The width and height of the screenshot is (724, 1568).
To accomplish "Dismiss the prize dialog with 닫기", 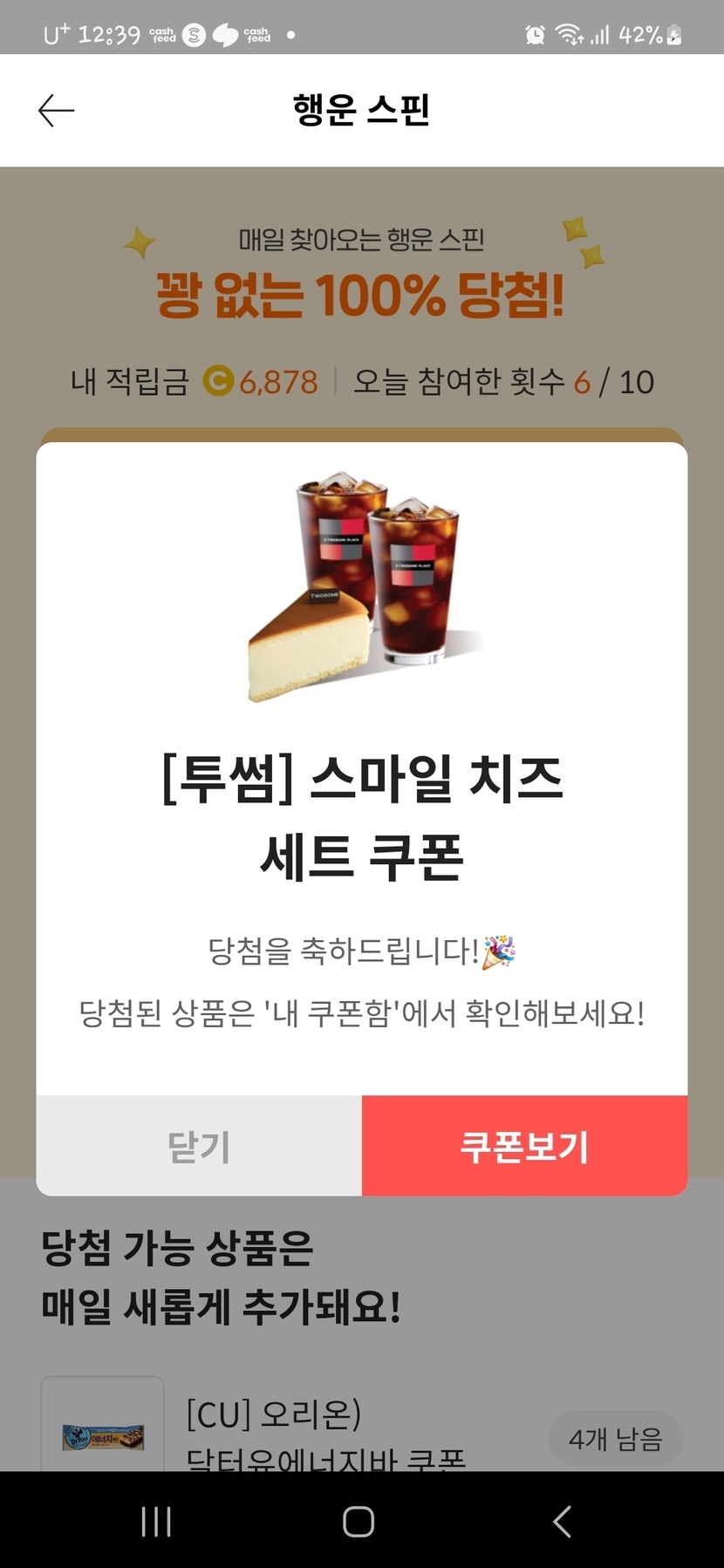I will [199, 1146].
